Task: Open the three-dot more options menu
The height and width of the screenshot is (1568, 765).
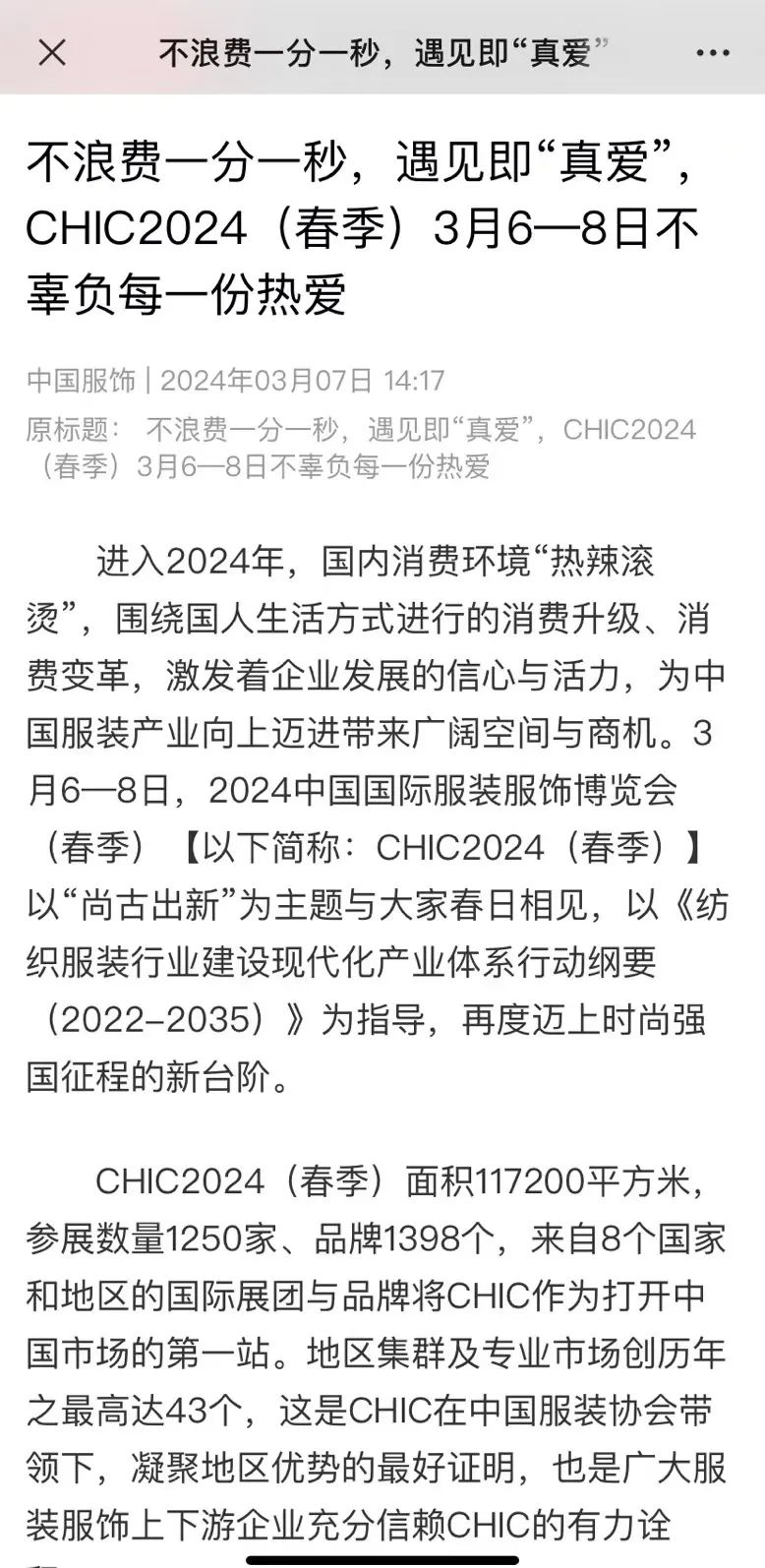Action: 712,52
